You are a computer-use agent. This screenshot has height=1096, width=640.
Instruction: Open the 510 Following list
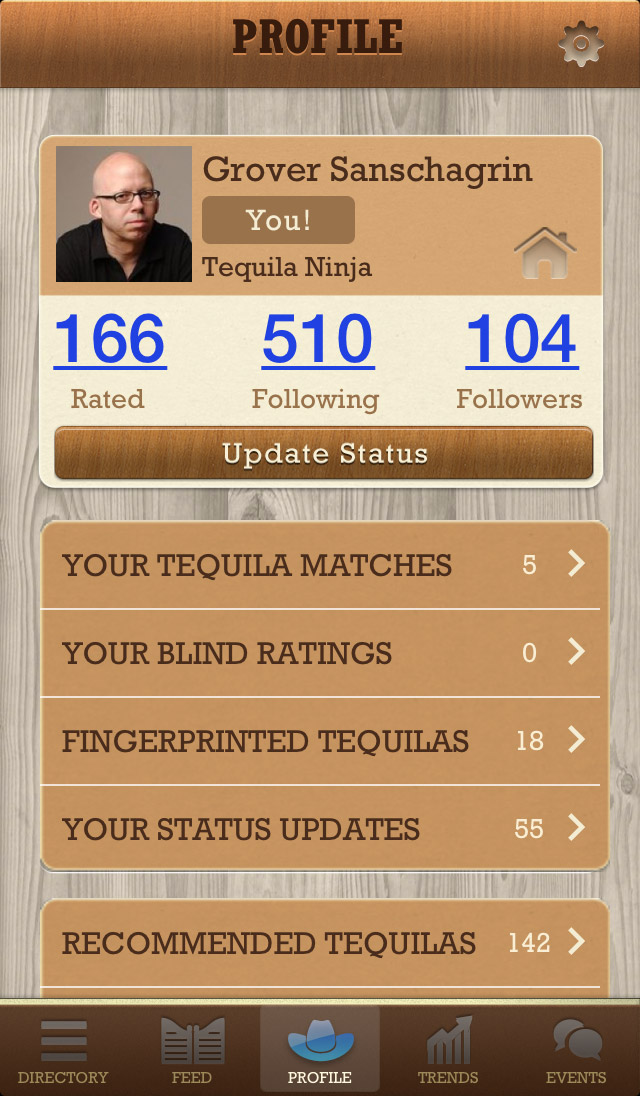[x=317, y=340]
